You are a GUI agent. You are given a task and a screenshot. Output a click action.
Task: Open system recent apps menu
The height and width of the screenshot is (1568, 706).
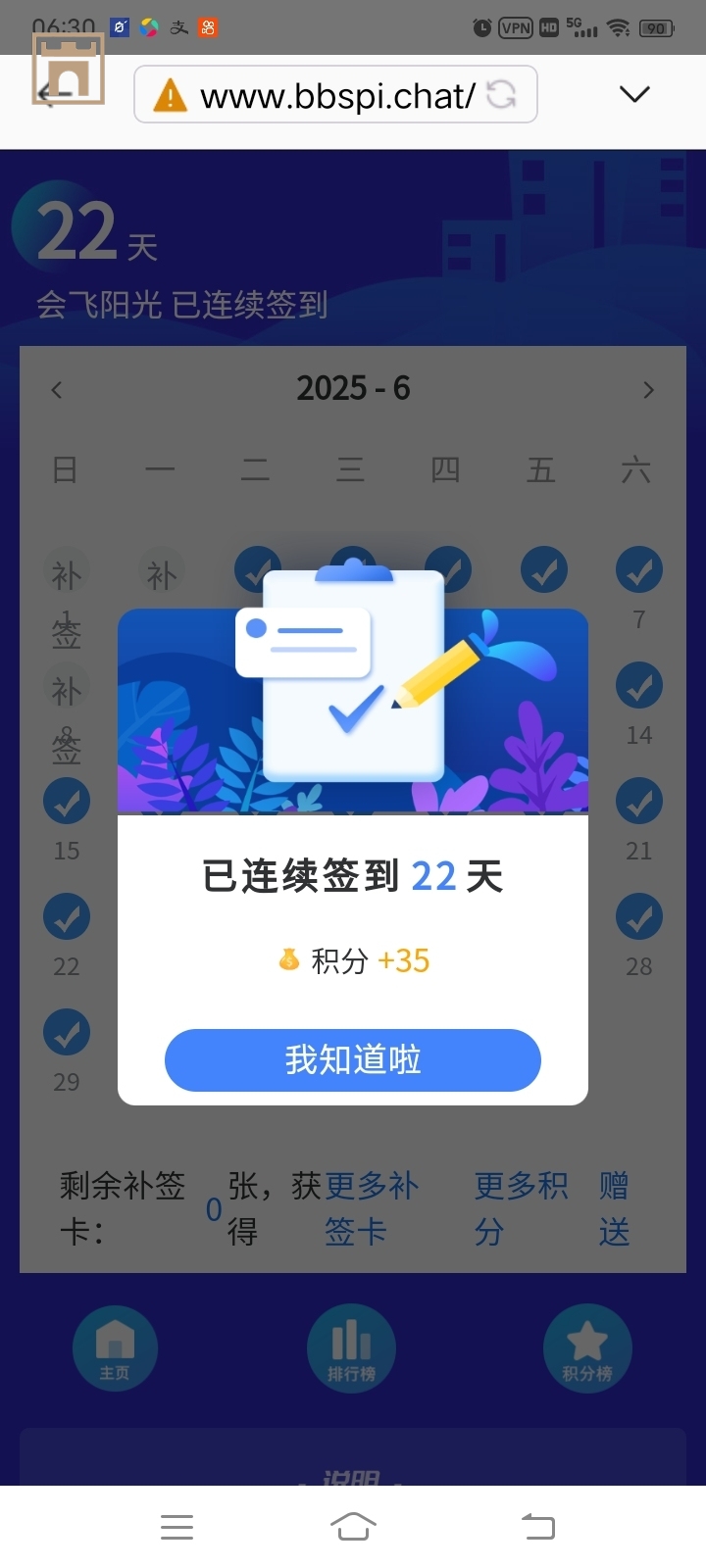click(x=176, y=1526)
